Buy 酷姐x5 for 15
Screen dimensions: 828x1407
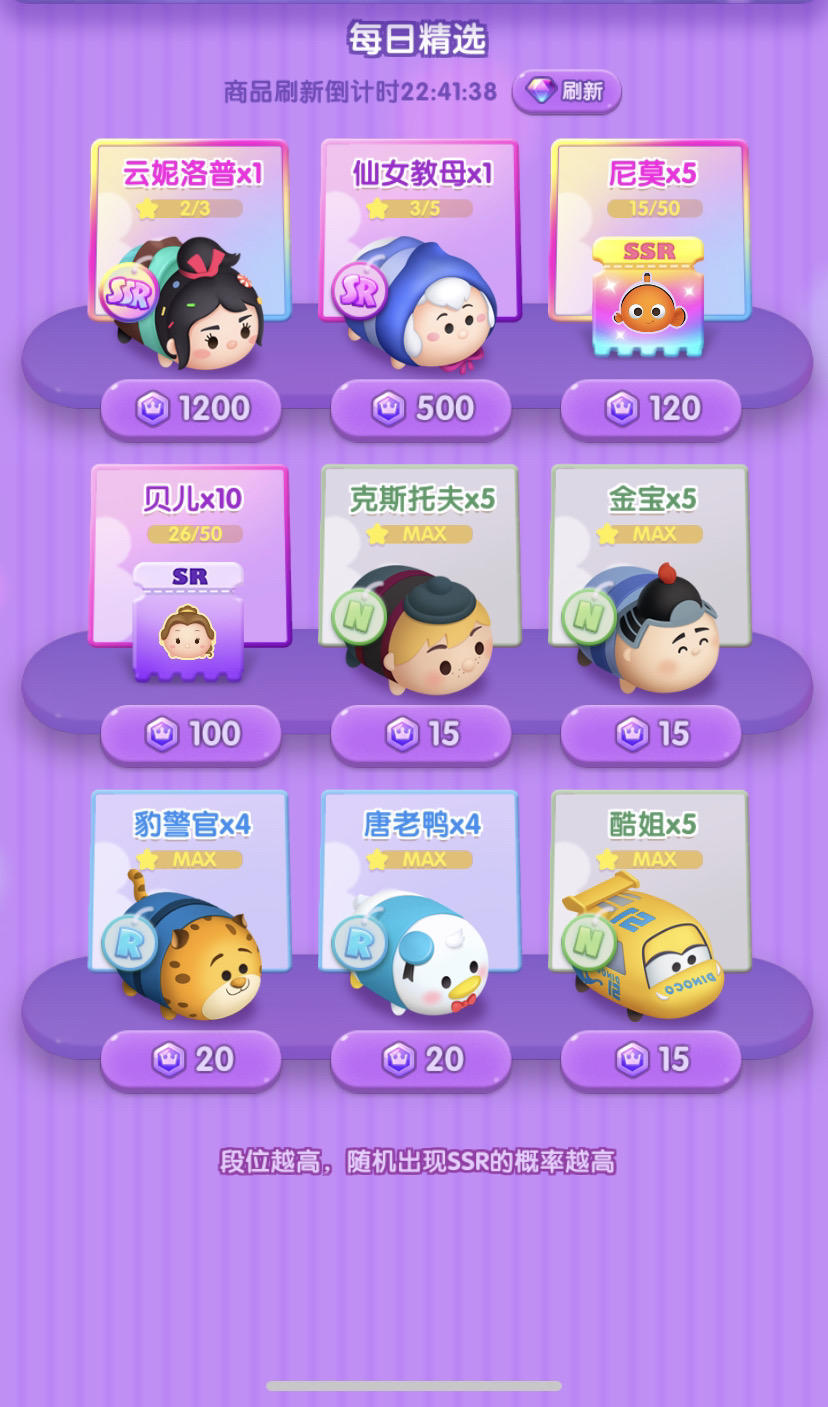(651, 1059)
